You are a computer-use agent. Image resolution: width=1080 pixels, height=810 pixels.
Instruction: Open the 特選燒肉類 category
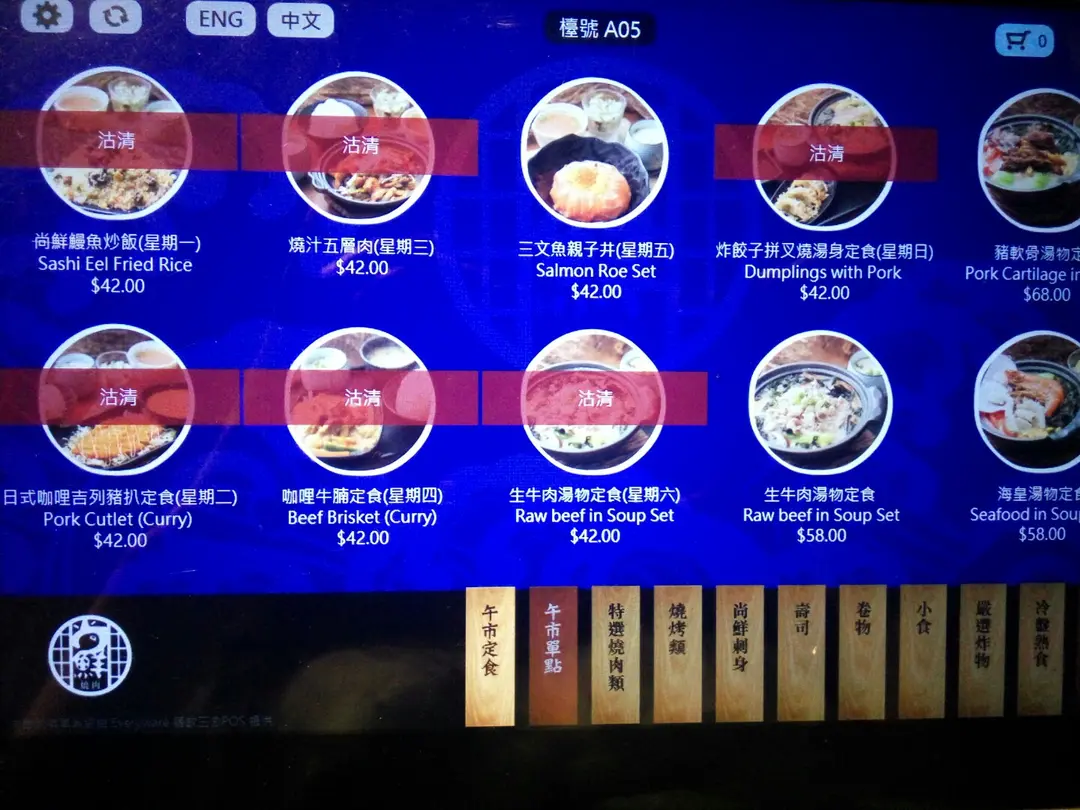(615, 653)
